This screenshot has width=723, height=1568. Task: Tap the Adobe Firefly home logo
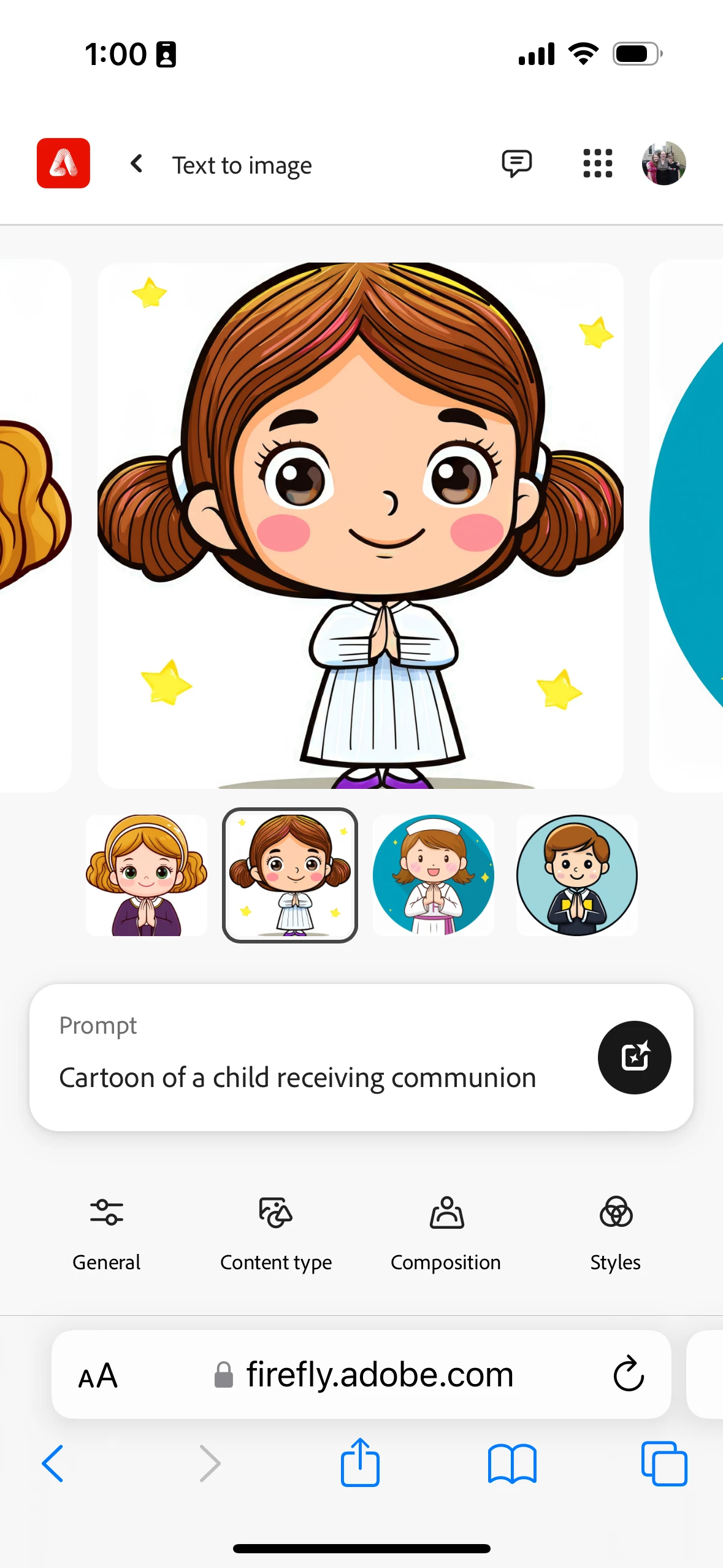point(63,163)
